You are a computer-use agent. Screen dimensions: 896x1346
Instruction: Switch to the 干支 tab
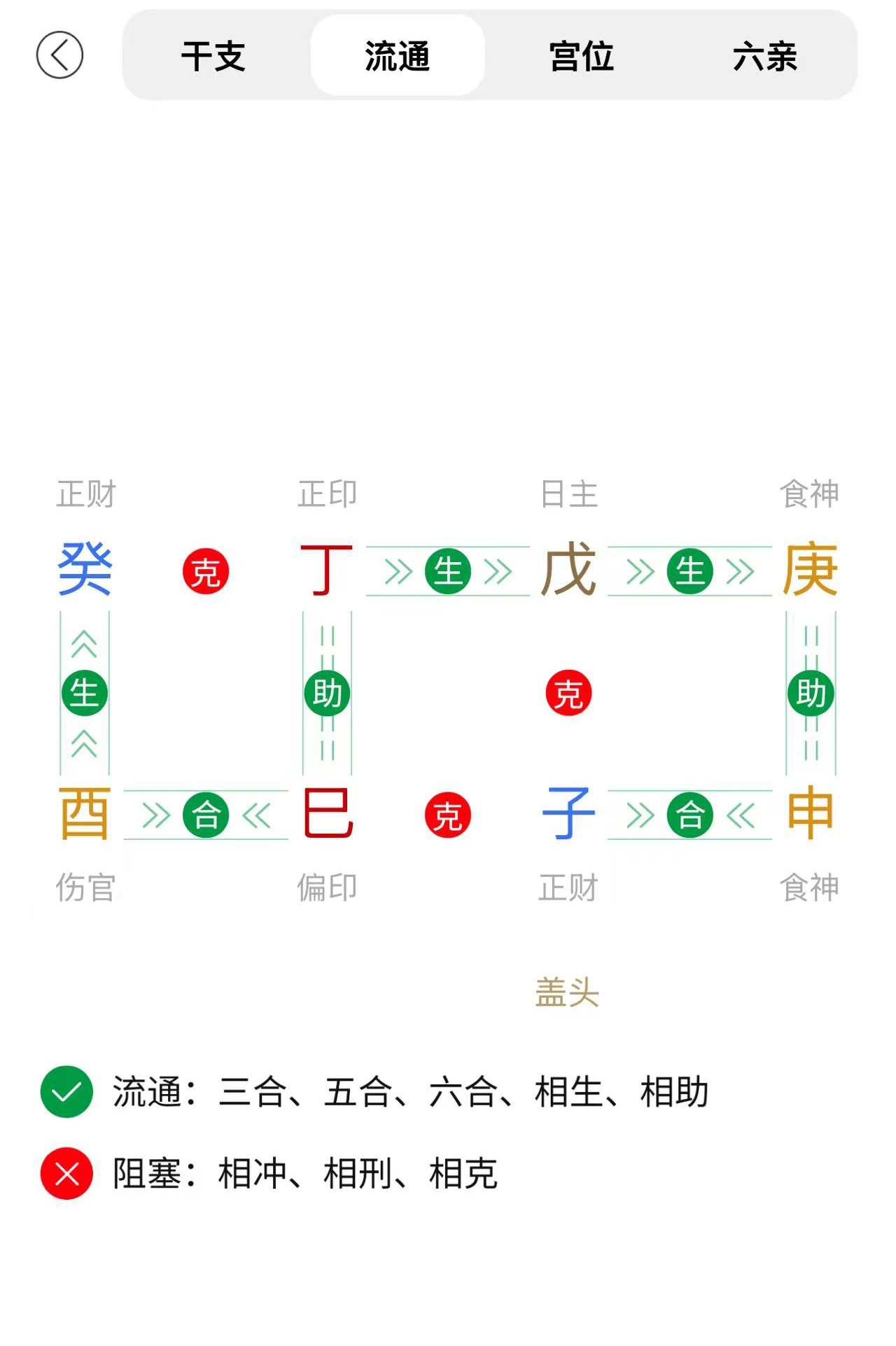[213, 56]
